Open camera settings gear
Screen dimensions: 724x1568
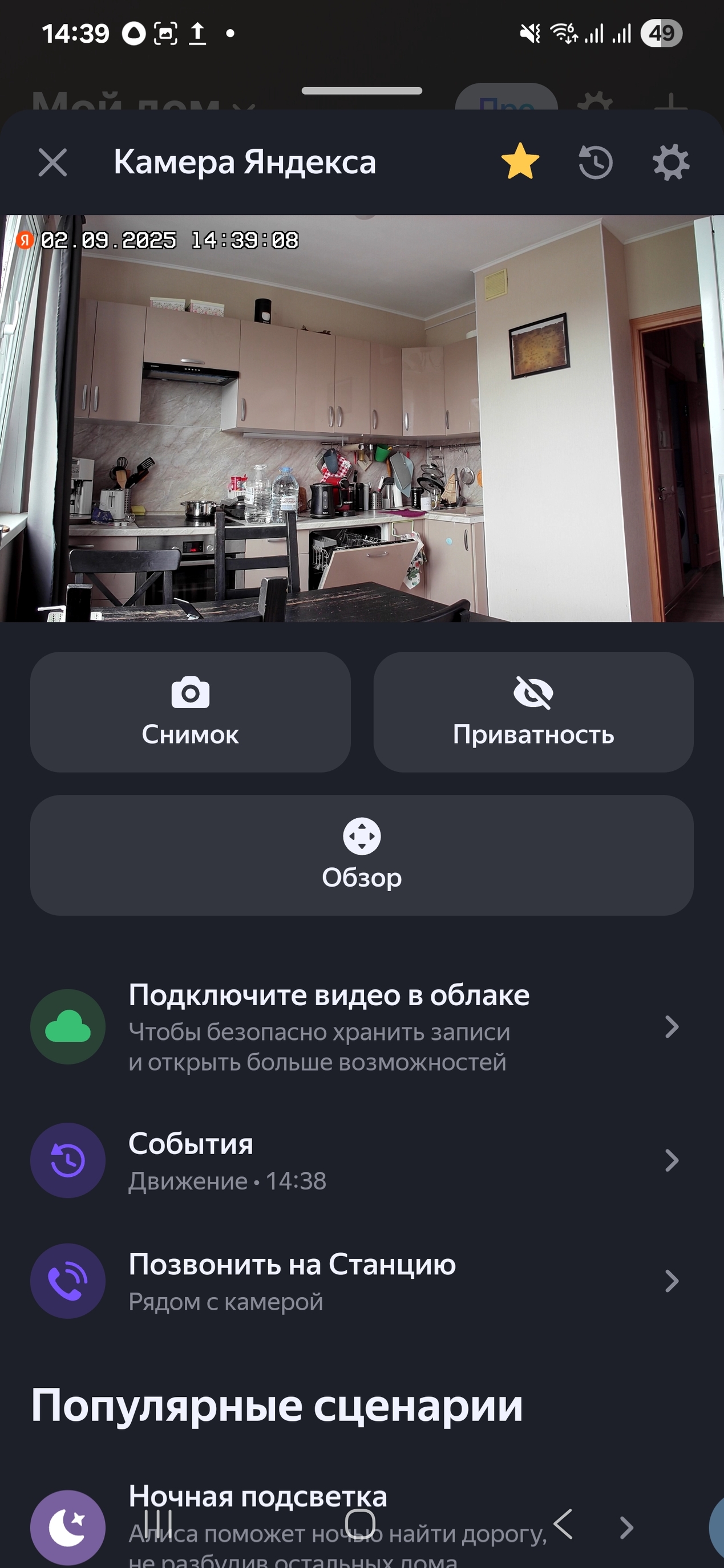670,163
